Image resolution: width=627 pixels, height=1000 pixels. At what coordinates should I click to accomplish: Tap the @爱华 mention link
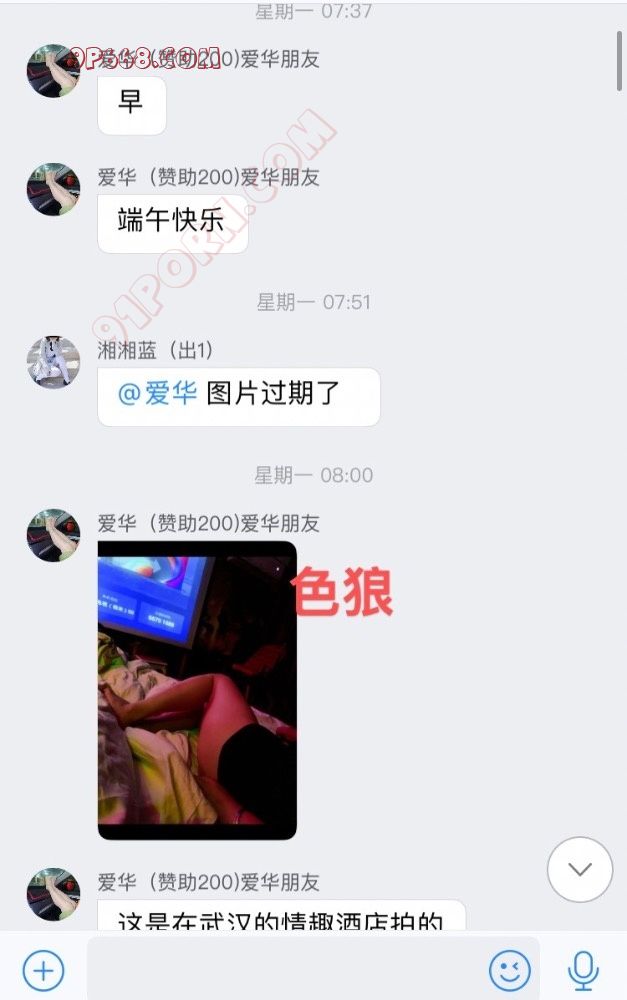[x=158, y=394]
